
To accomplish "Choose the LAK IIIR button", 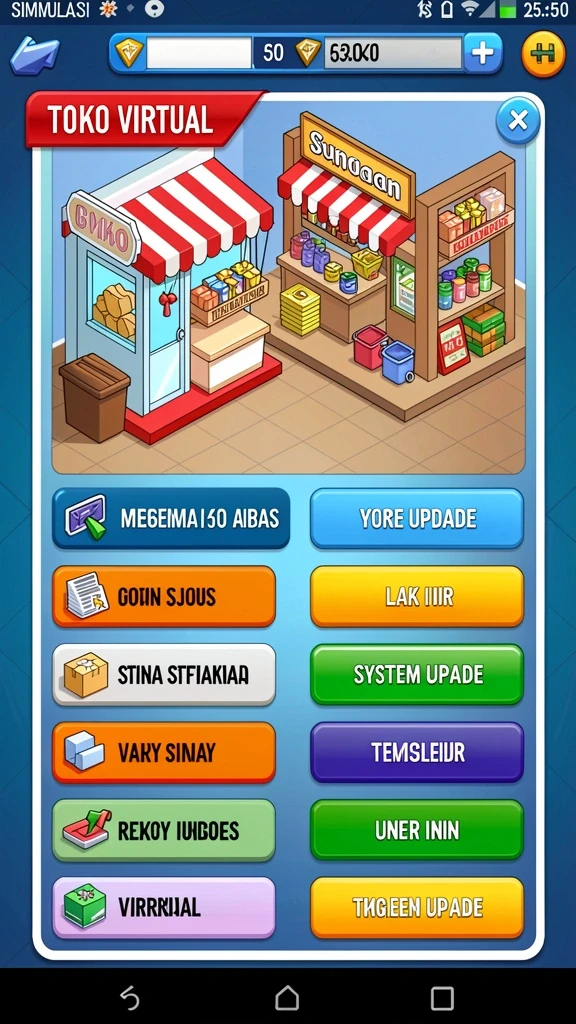I will click(x=417, y=596).
